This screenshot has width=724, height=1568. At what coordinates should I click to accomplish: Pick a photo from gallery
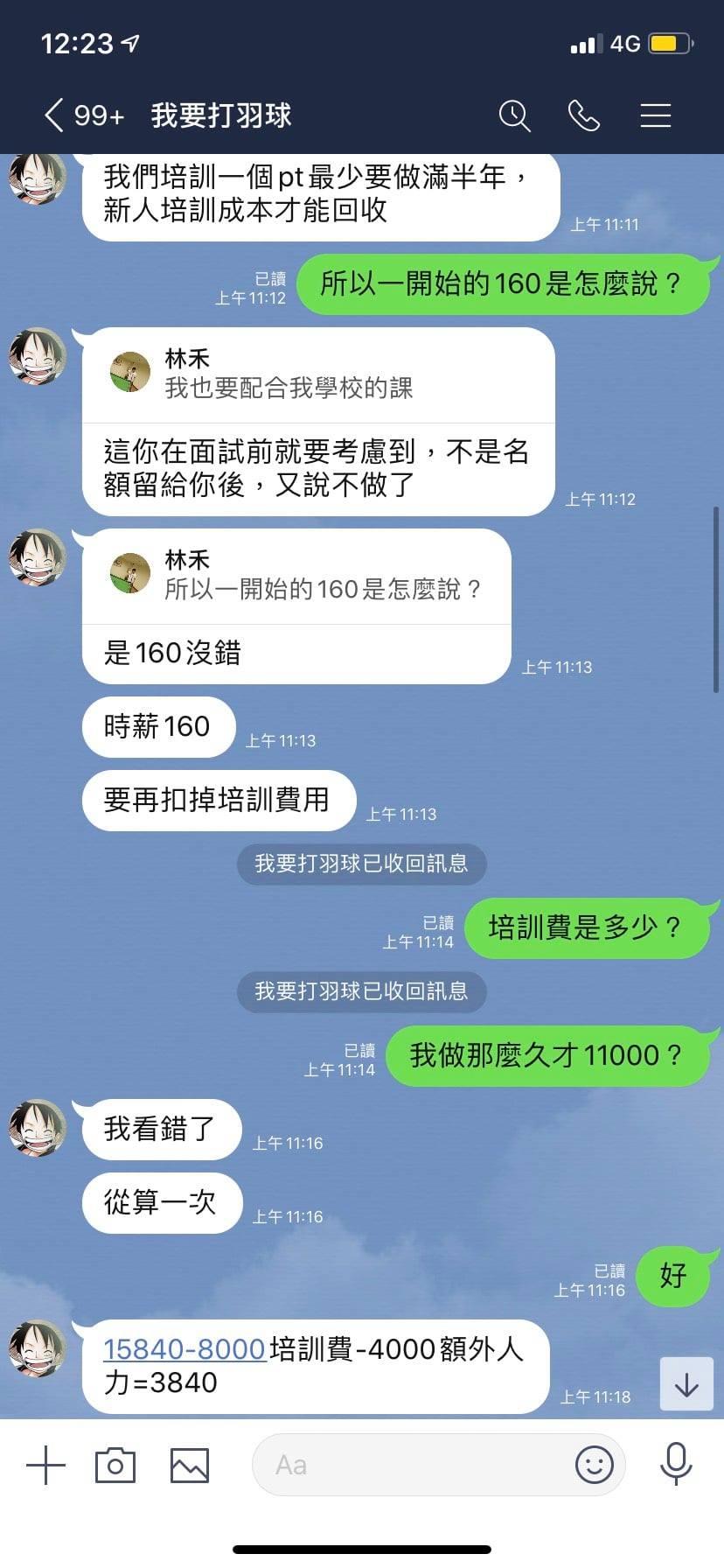189,1465
